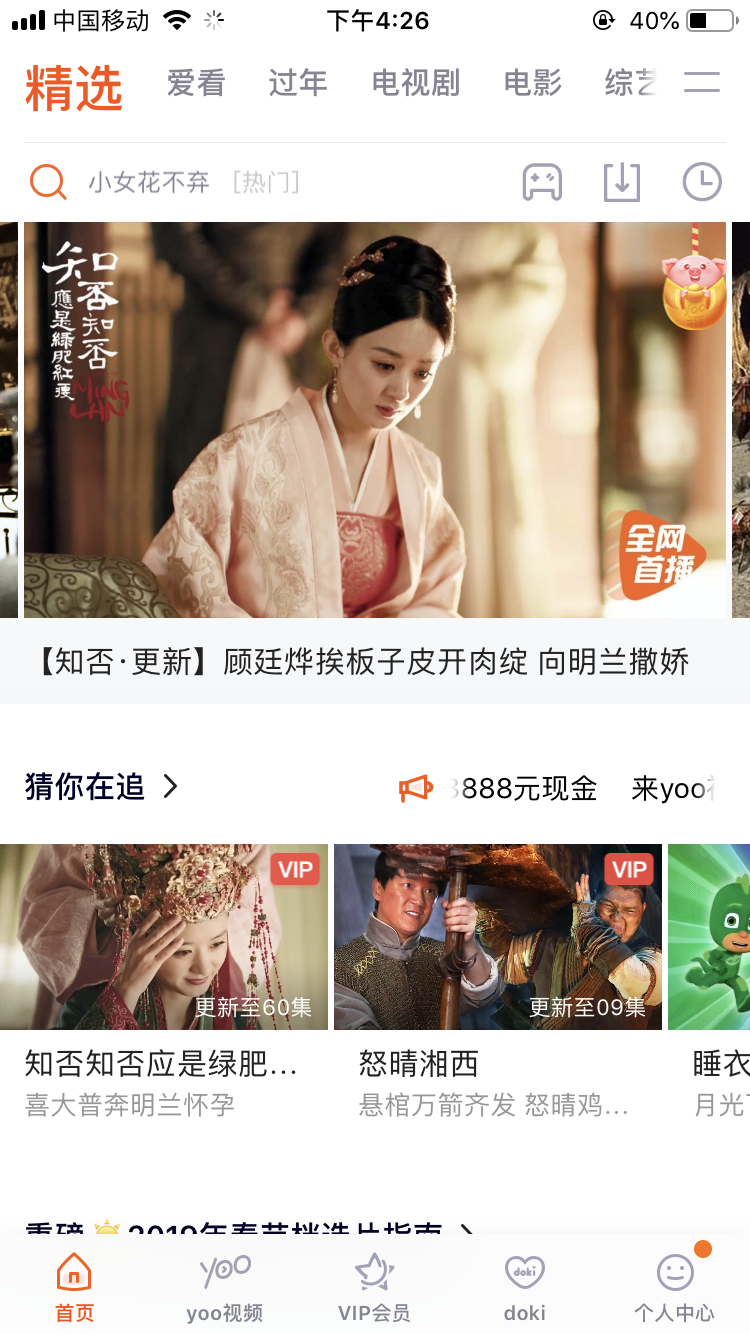
Task: Open the 猜你在追 section
Action: (x=100, y=787)
